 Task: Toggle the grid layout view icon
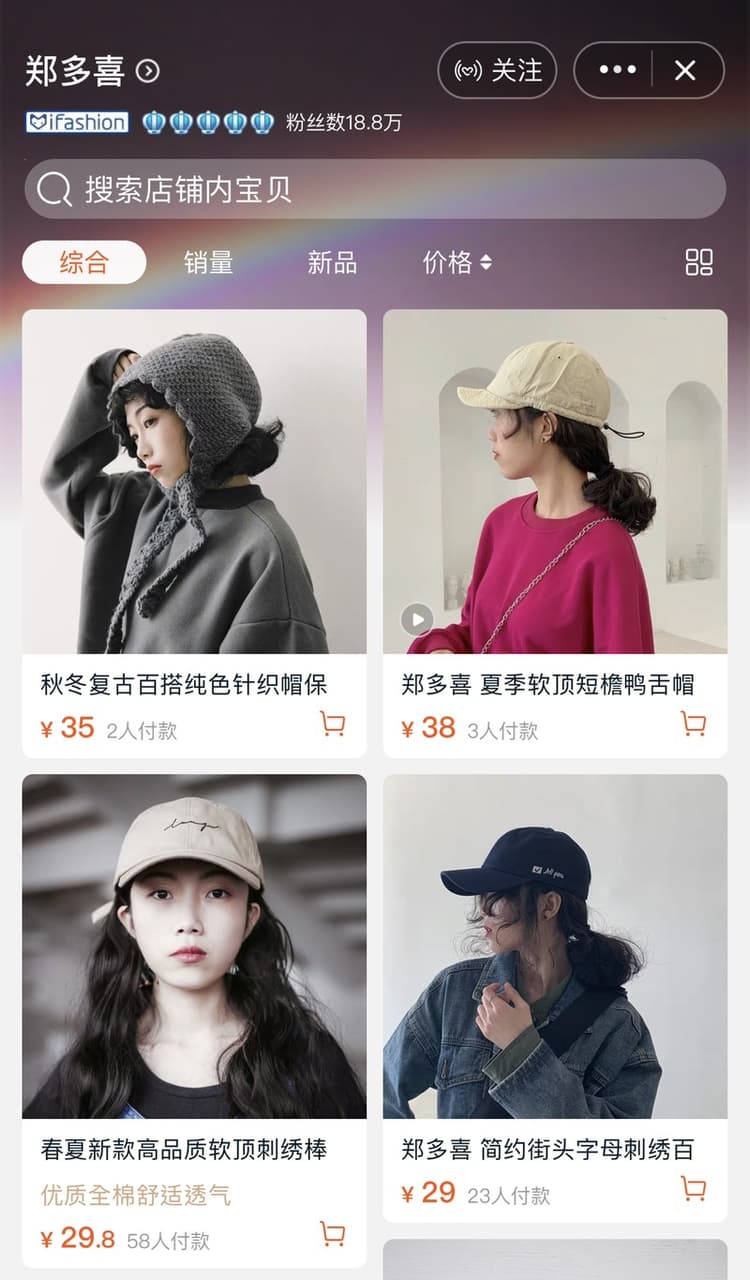click(699, 262)
